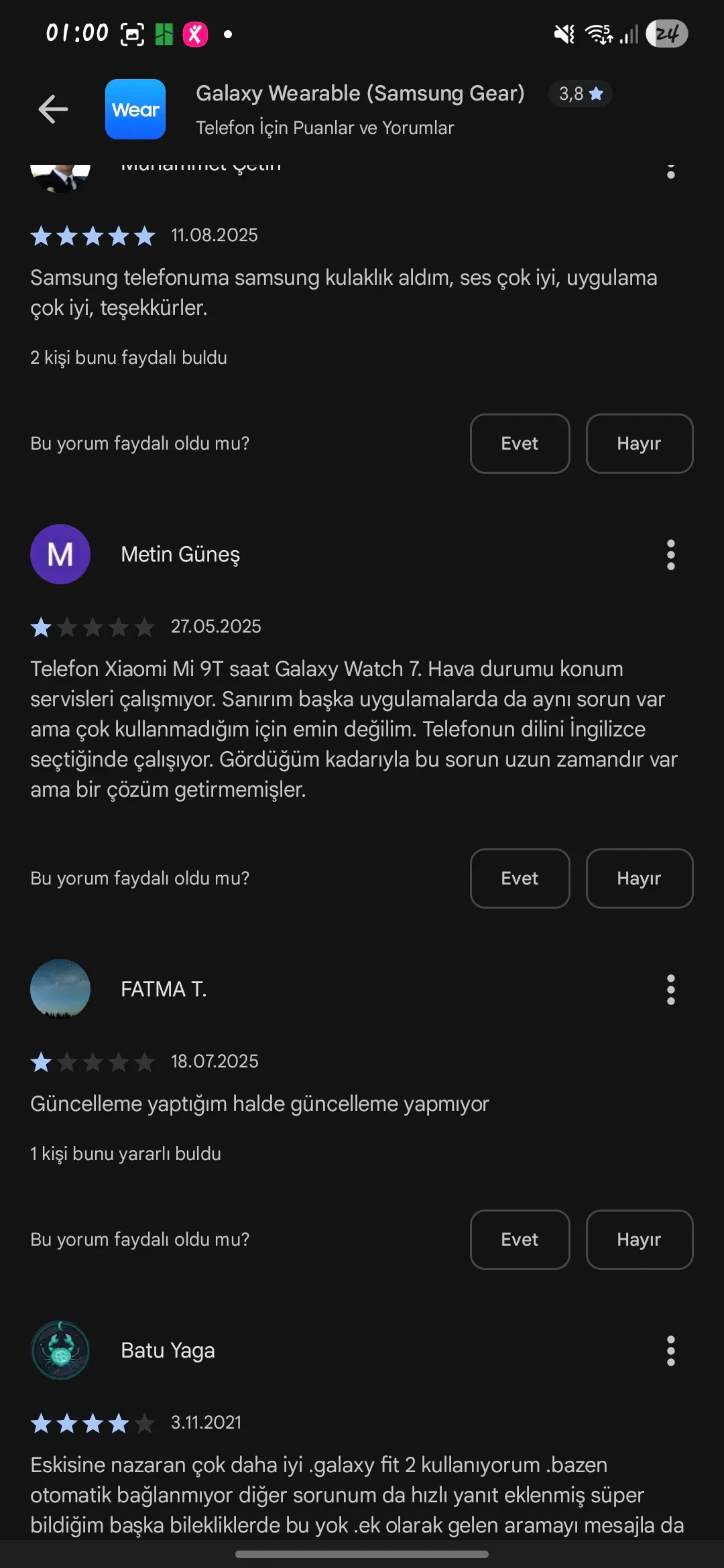Tap Hayır under FATMA T.'s review
Screen dimensions: 724x1568
[639, 1240]
